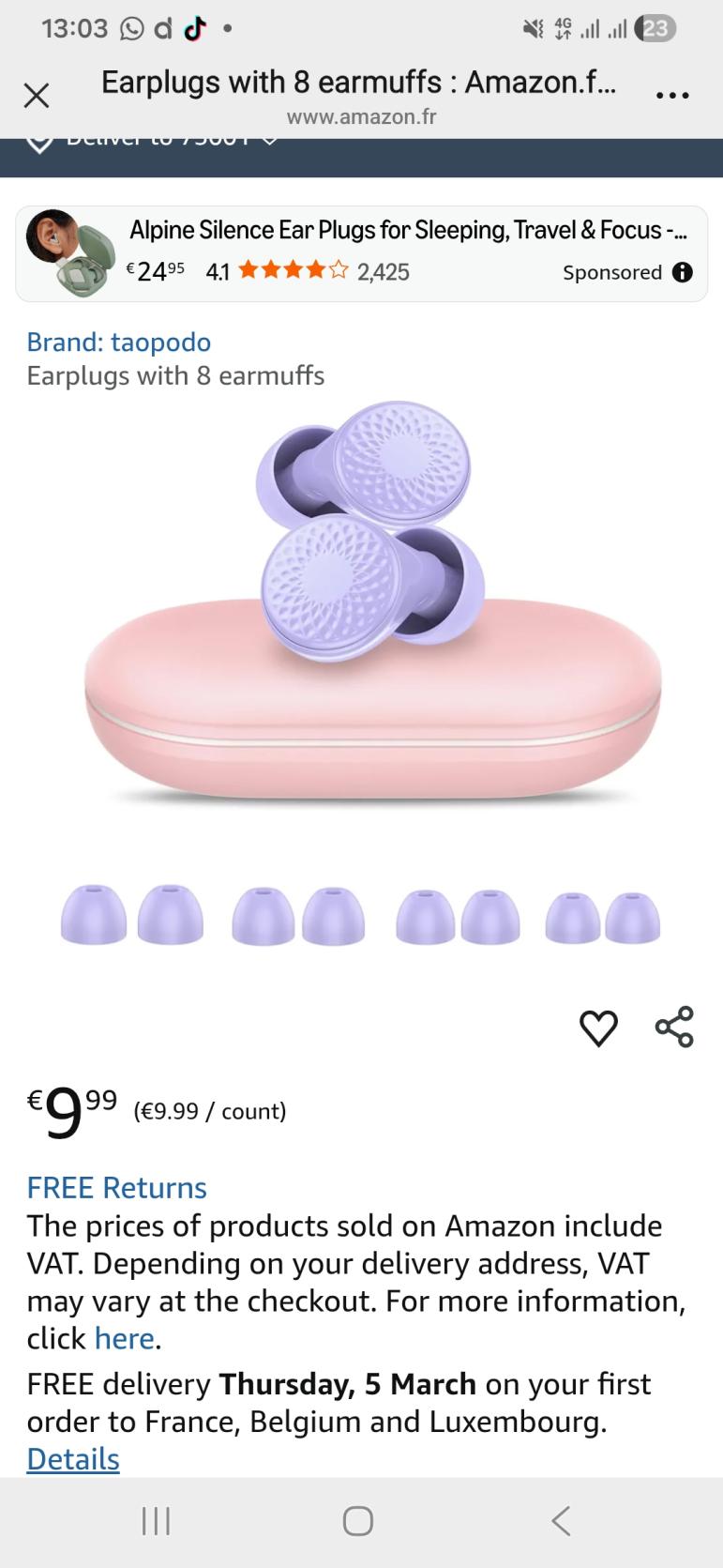Add the earplugs to wish list
Viewport: 723px width, 1568px height.
(x=598, y=1028)
